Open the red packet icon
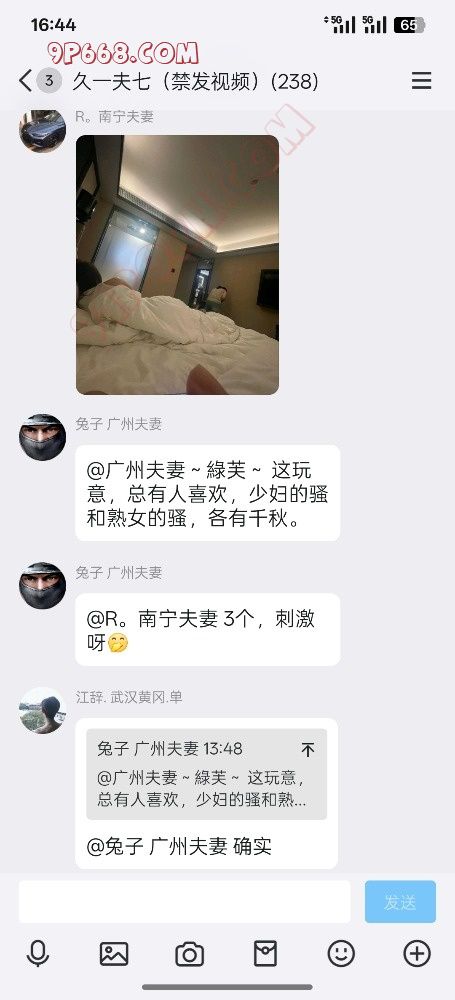 coord(265,953)
